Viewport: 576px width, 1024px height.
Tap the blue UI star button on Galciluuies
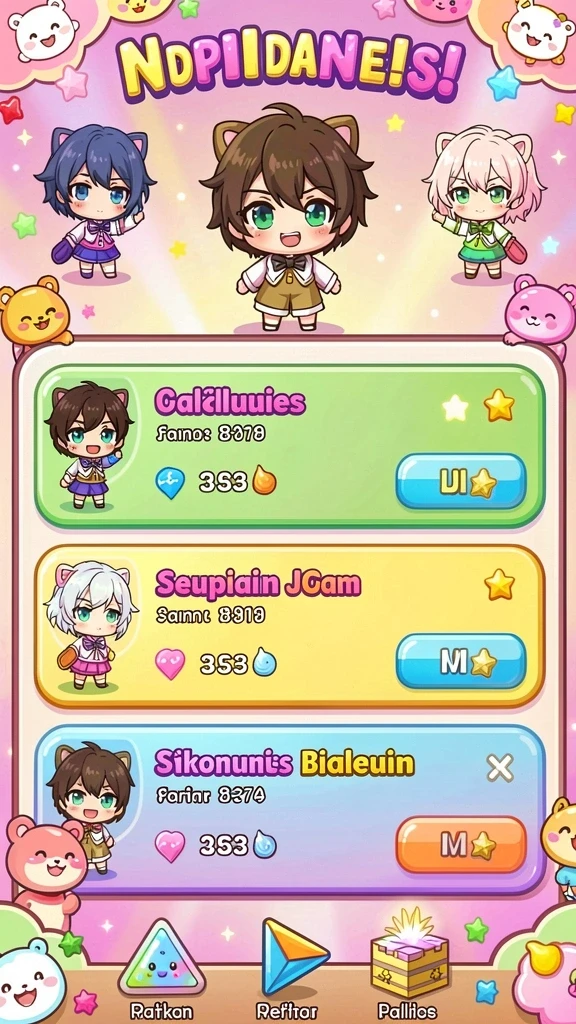coord(461,482)
